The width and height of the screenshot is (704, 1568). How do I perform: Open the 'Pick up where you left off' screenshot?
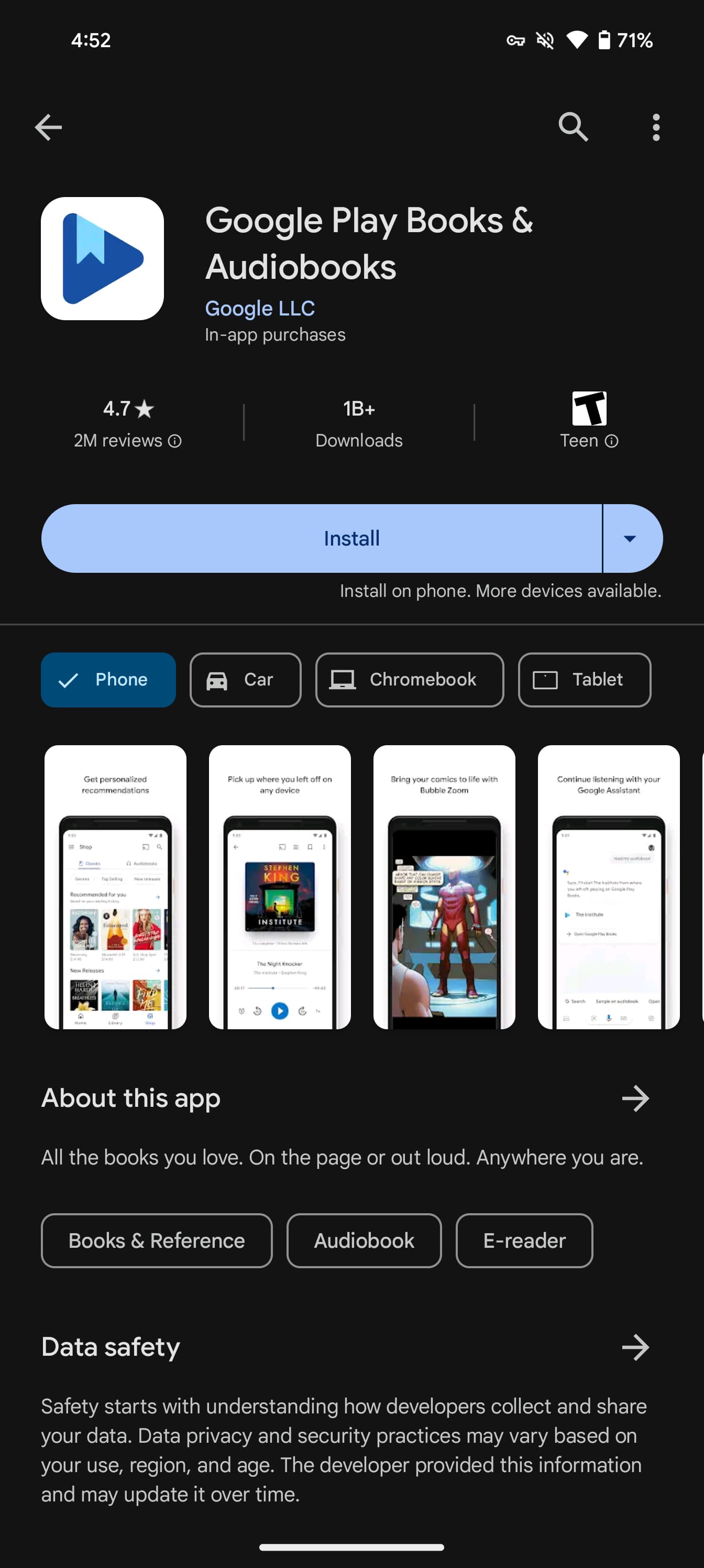coord(279,886)
